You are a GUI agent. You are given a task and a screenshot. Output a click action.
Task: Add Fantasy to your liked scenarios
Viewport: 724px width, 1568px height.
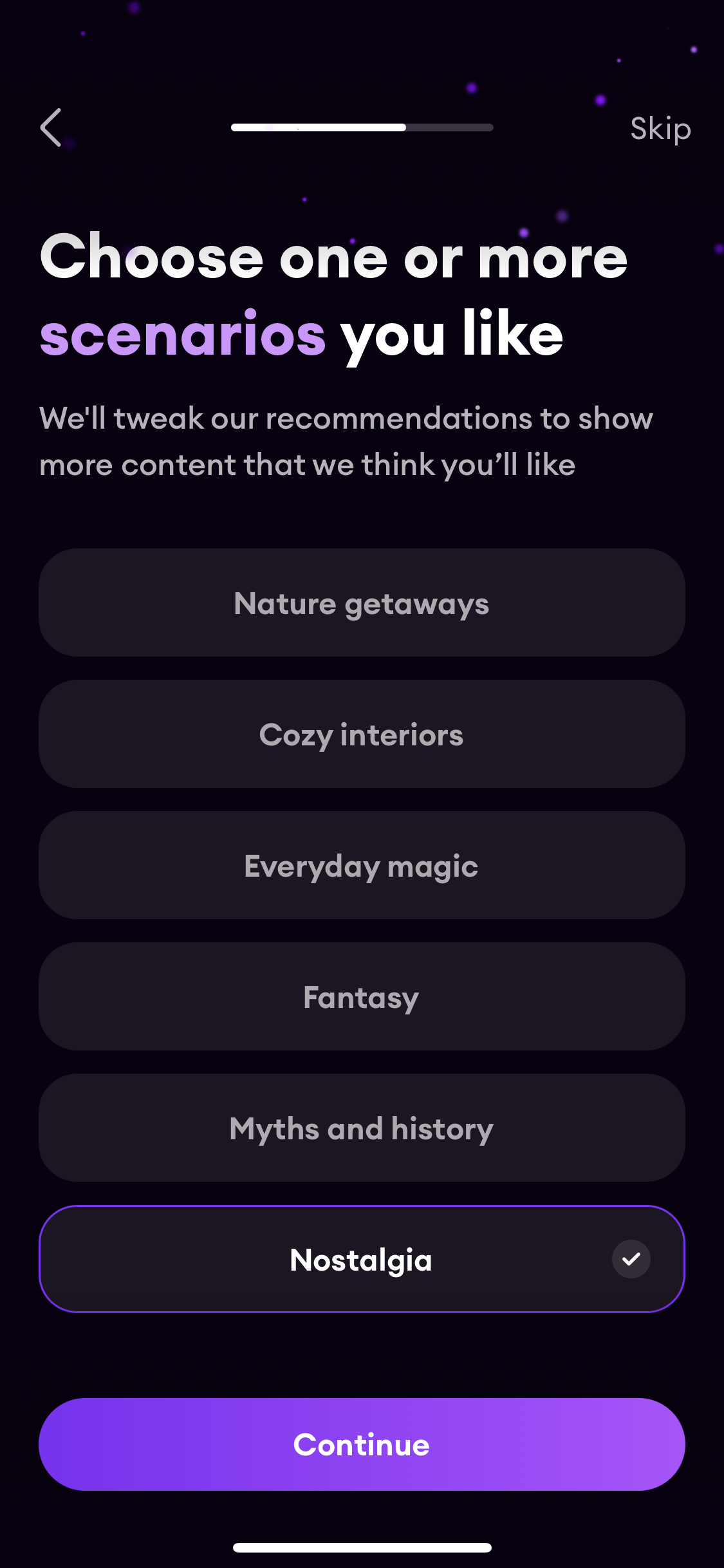(x=362, y=997)
